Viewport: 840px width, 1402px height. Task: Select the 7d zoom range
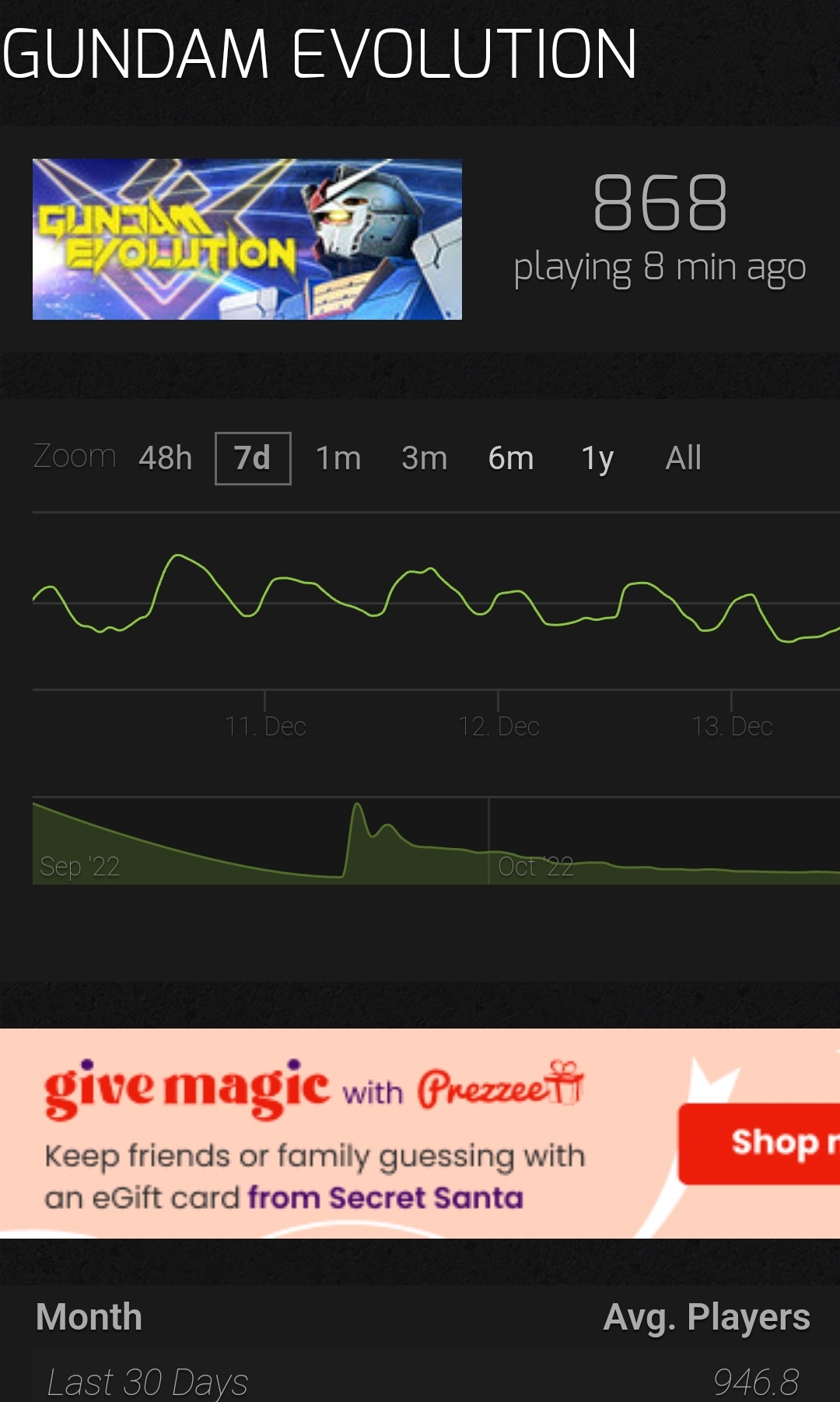coord(253,458)
